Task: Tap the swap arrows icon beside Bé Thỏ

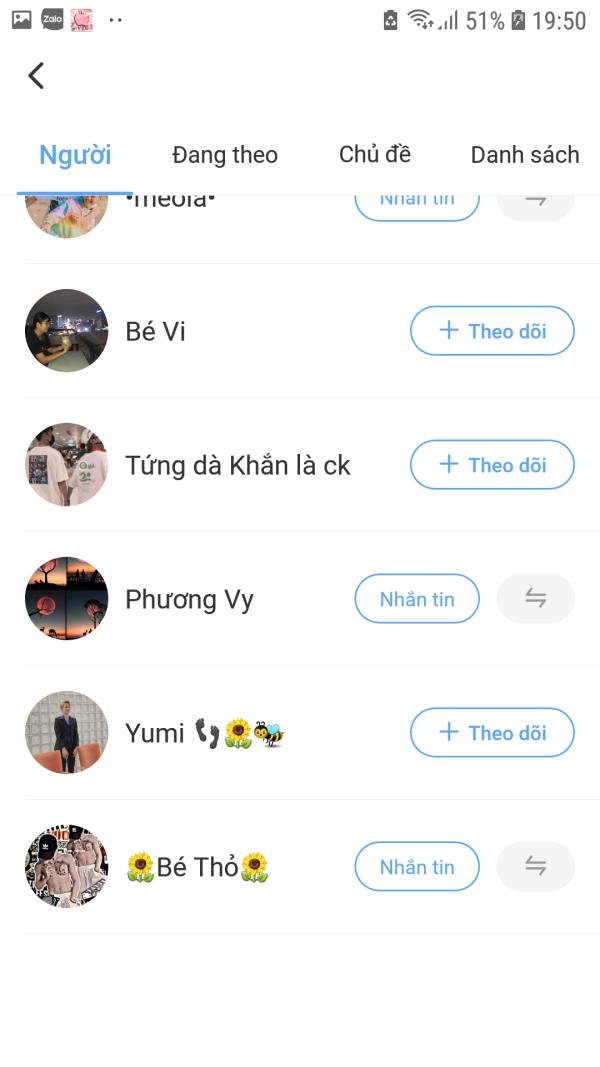Action: point(536,867)
